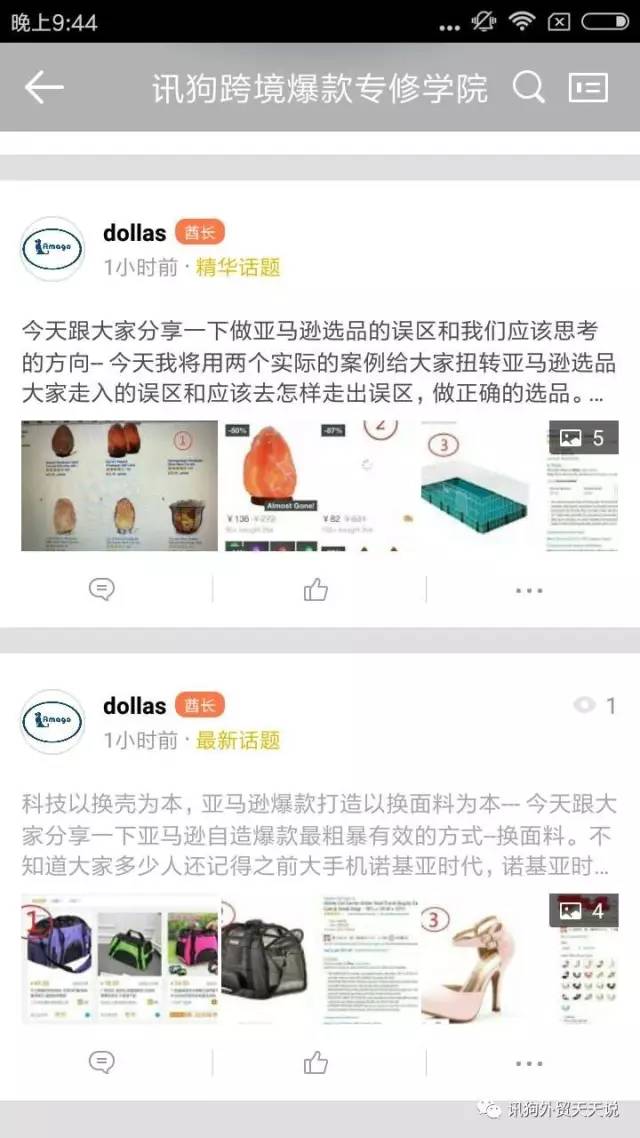
Task: View the colorful pet carrier bags image
Action: click(120, 959)
